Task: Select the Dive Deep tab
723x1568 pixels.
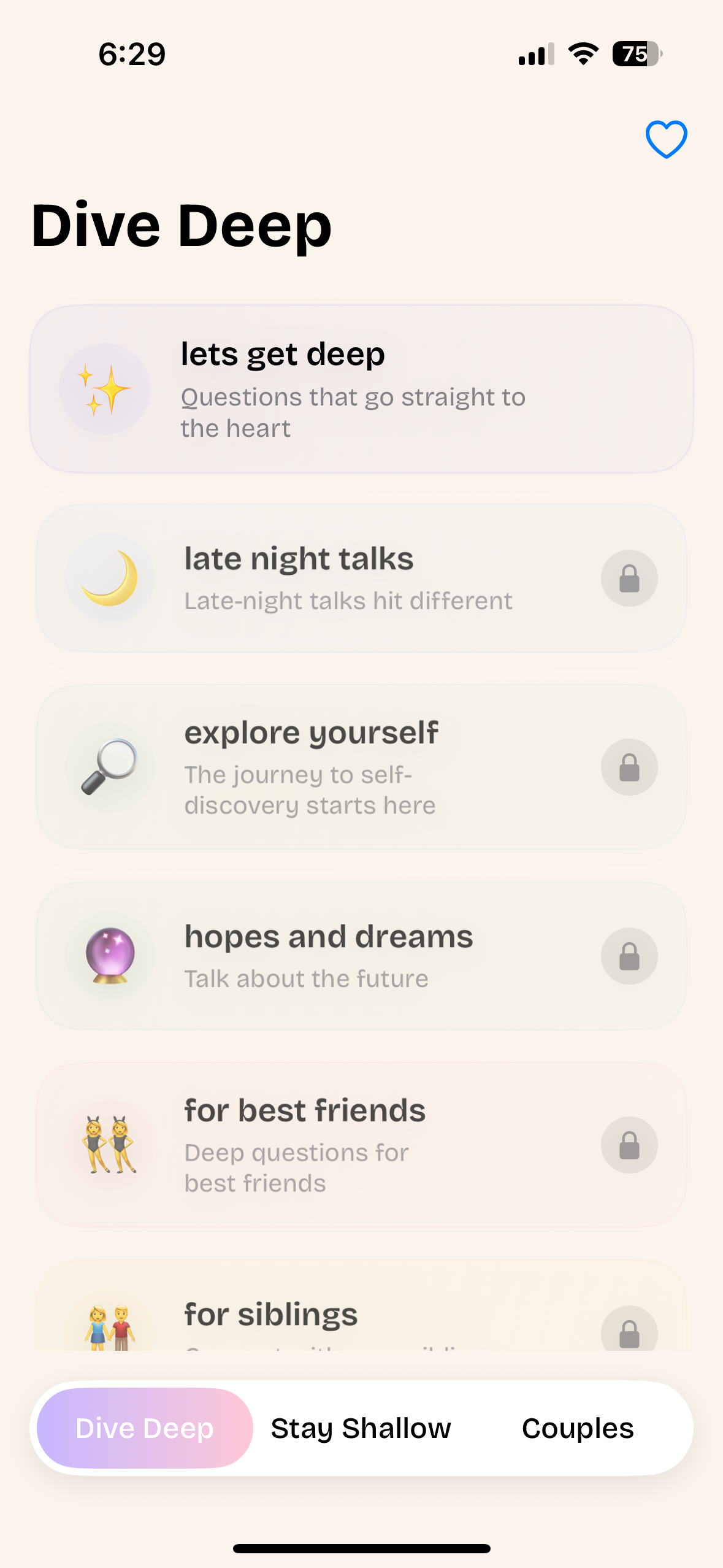Action: pyautogui.click(x=145, y=1428)
